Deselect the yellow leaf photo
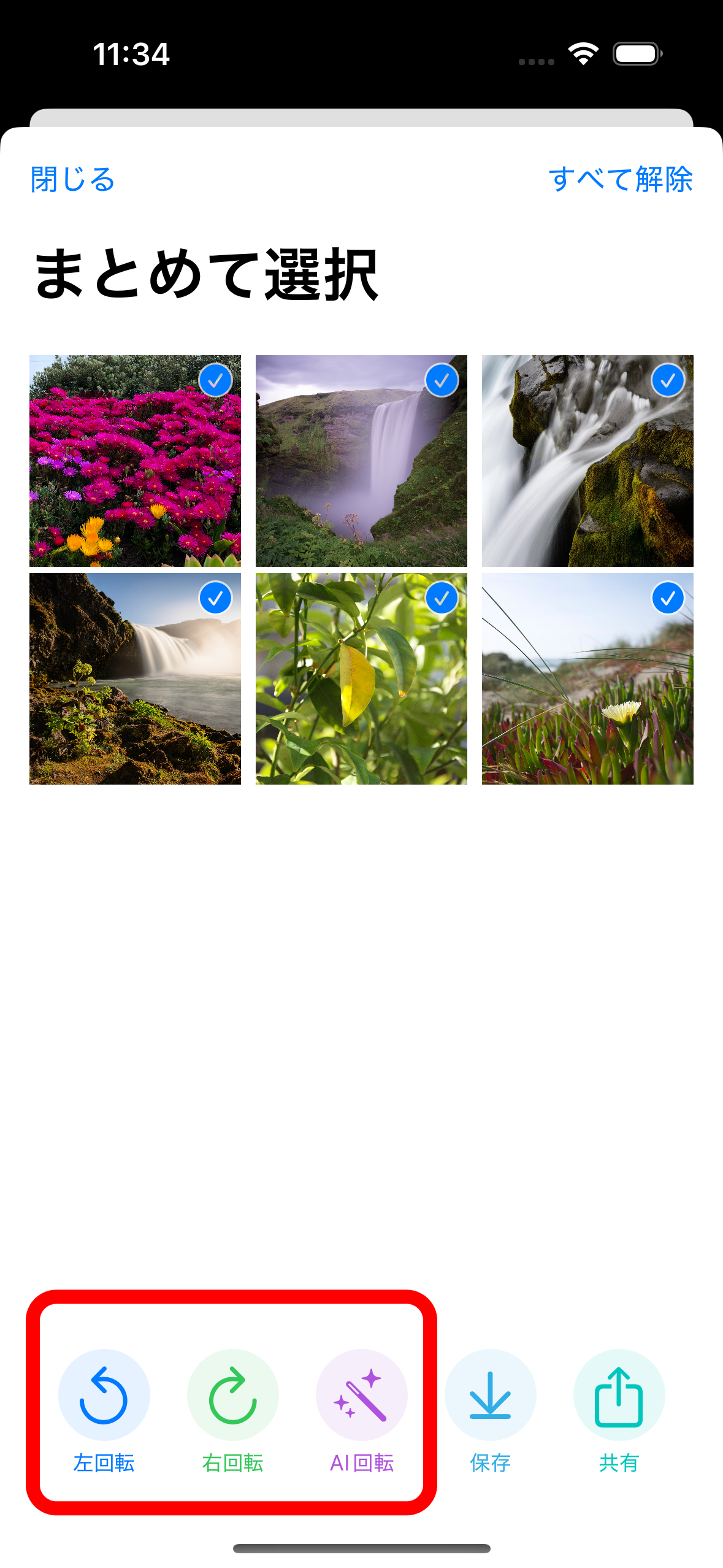This screenshot has height=1568, width=723. (361, 678)
